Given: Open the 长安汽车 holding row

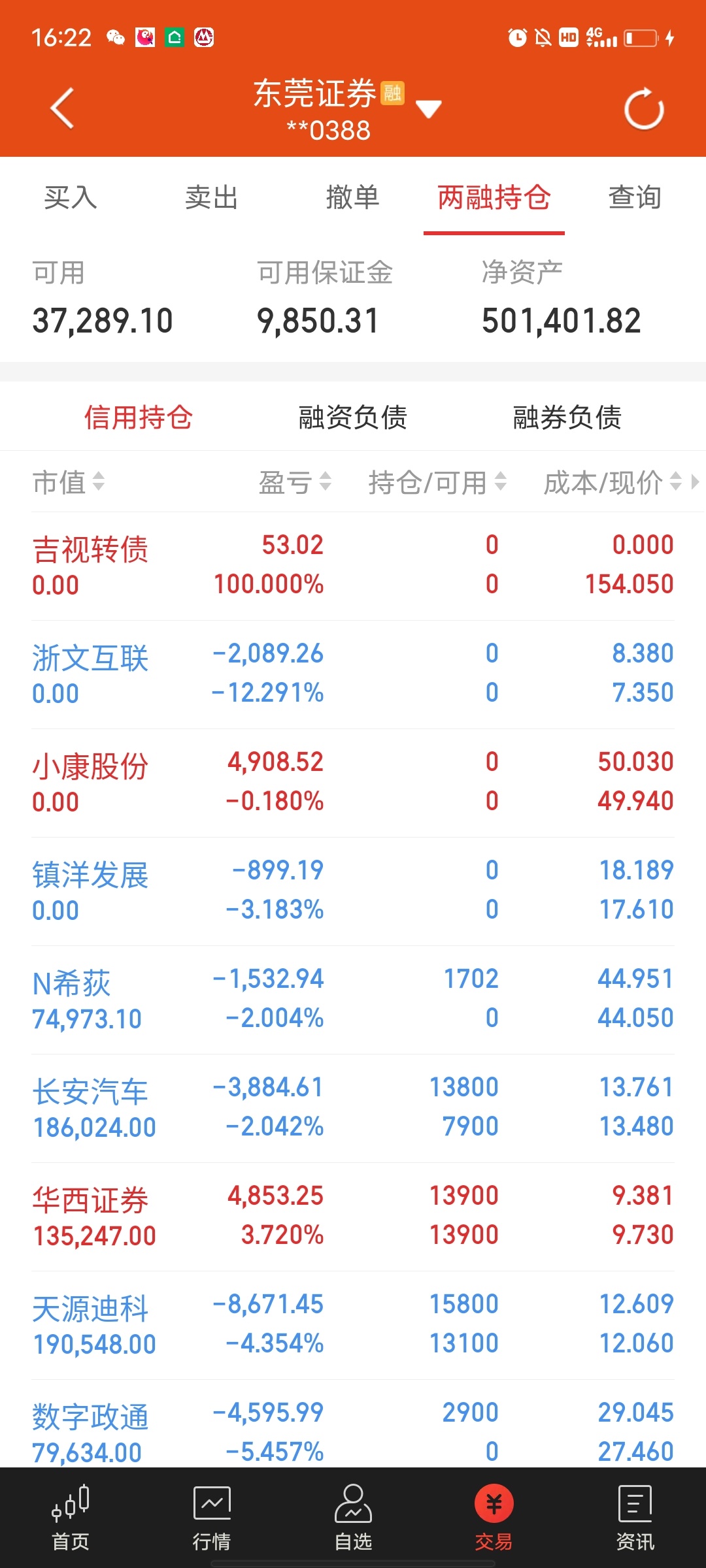Looking at the screenshot, I should [x=353, y=1108].
